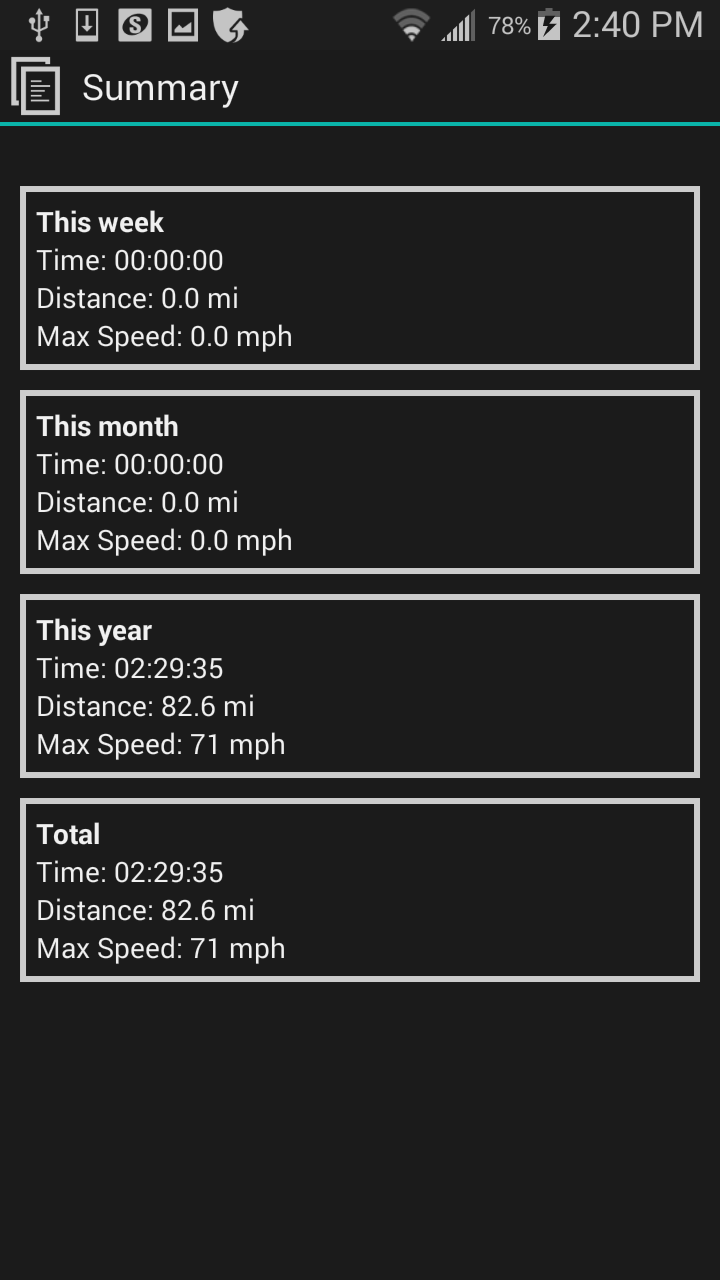
Task: Open the This week summary card
Action: [360, 278]
